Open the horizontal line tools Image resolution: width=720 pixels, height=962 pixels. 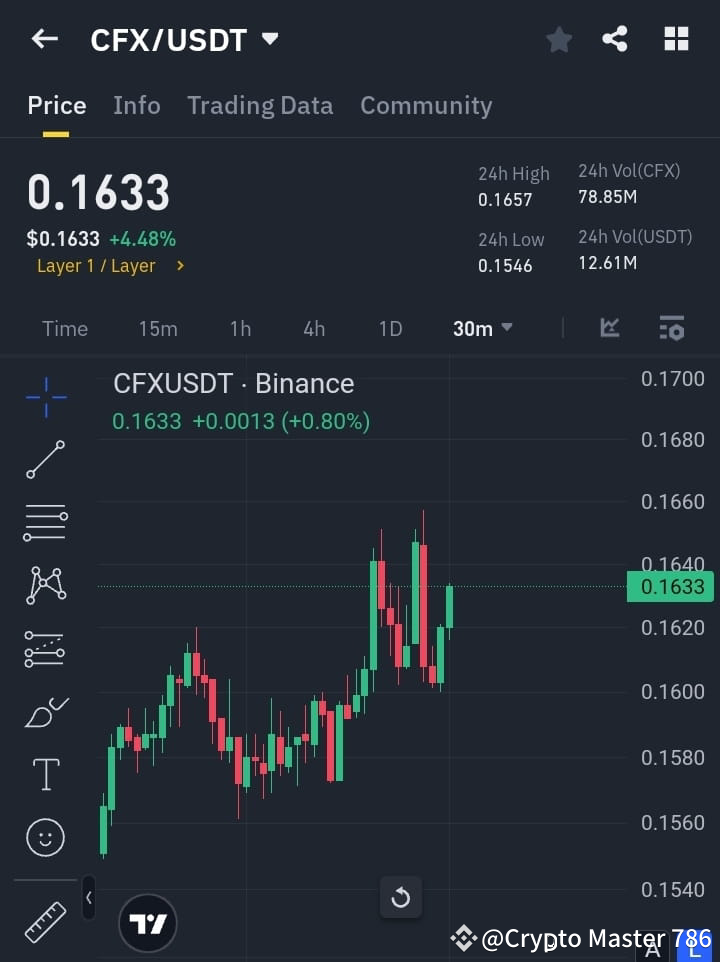coord(45,523)
